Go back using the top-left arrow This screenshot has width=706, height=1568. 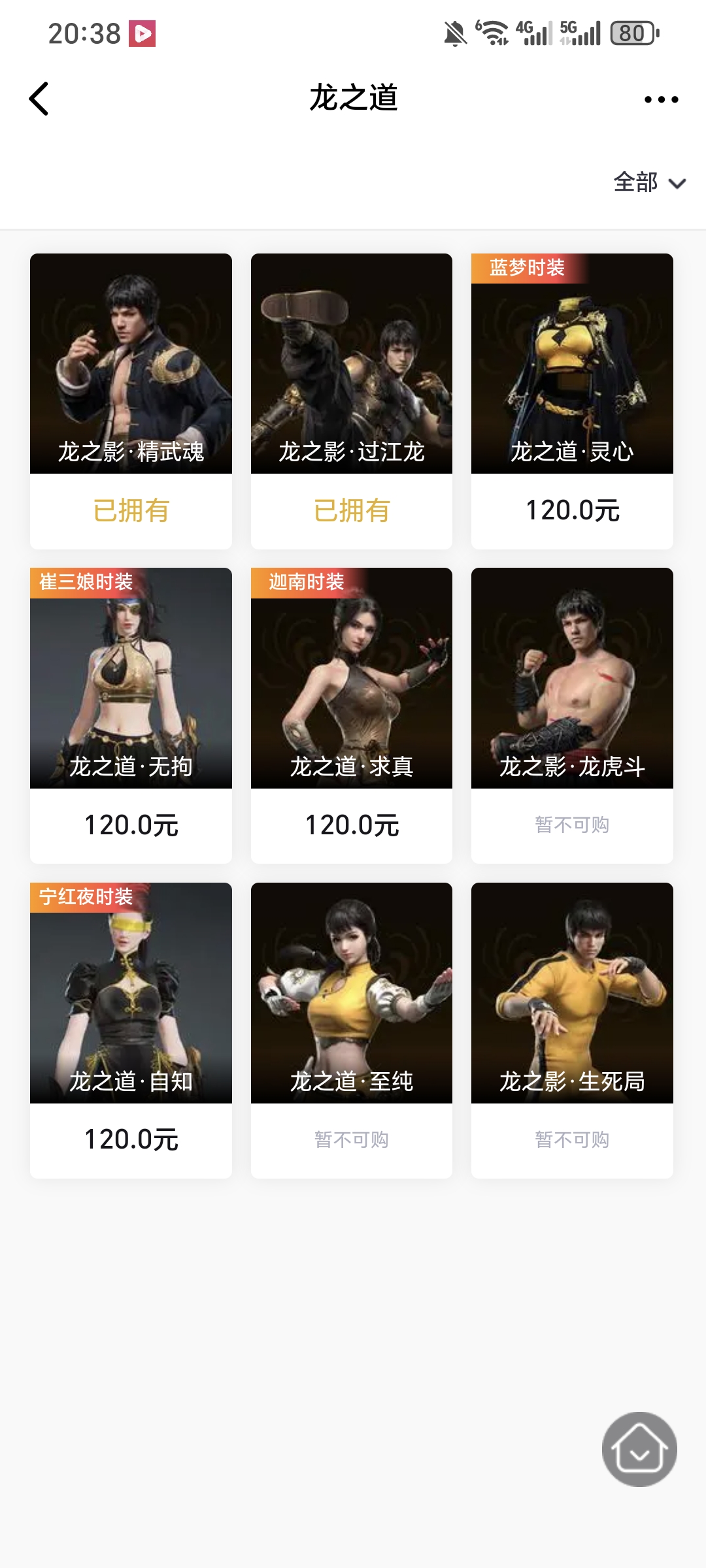(x=39, y=99)
